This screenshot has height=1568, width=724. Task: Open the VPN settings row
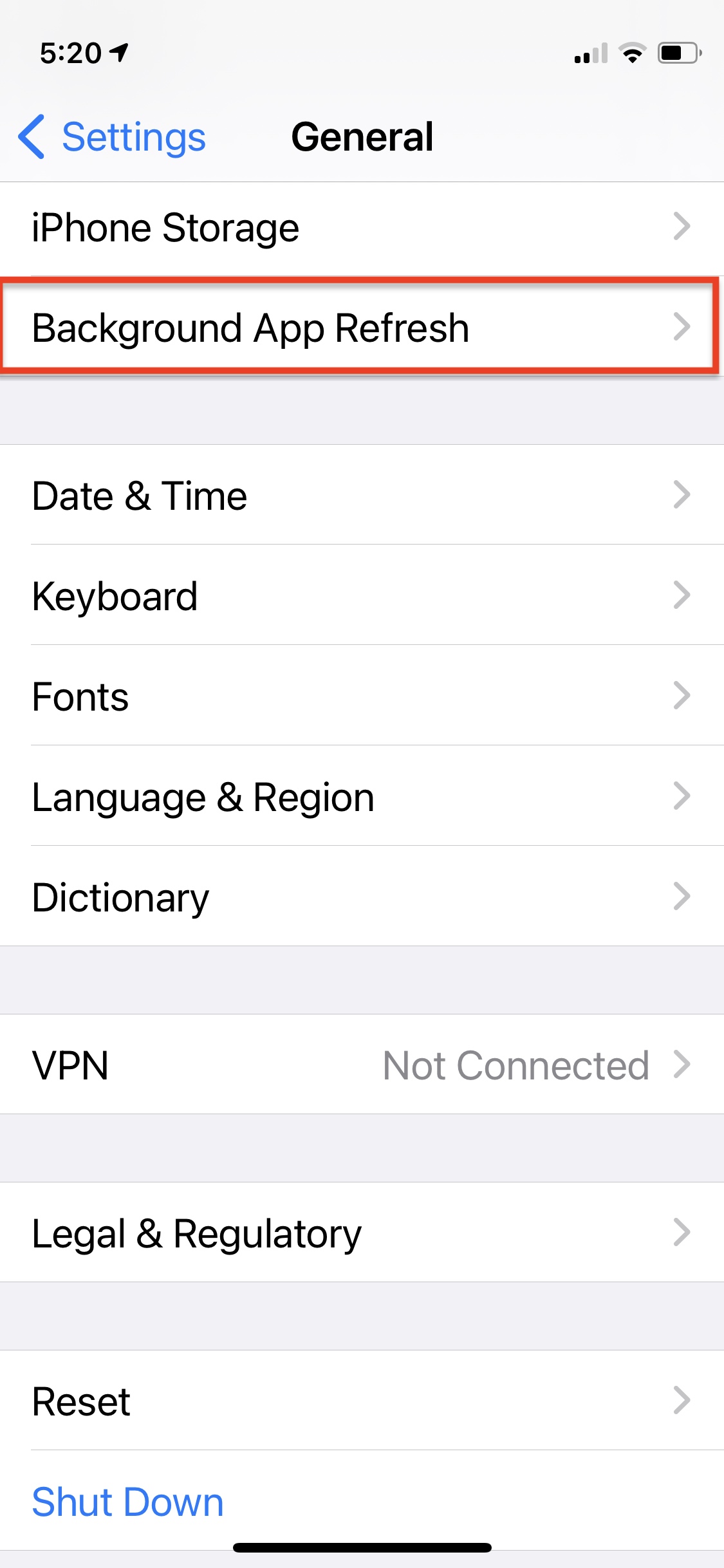[362, 1065]
